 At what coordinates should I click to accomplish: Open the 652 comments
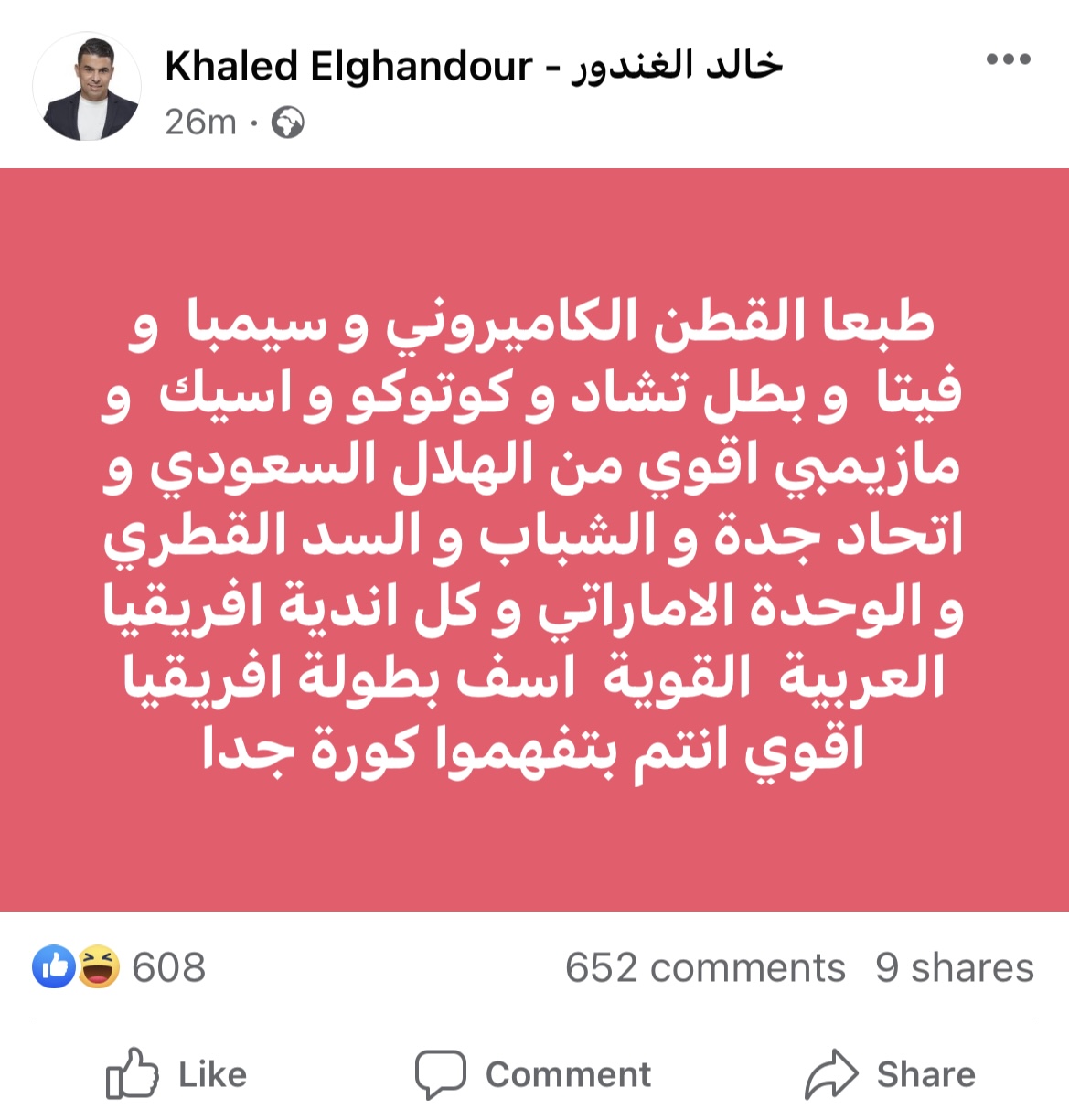[705, 967]
